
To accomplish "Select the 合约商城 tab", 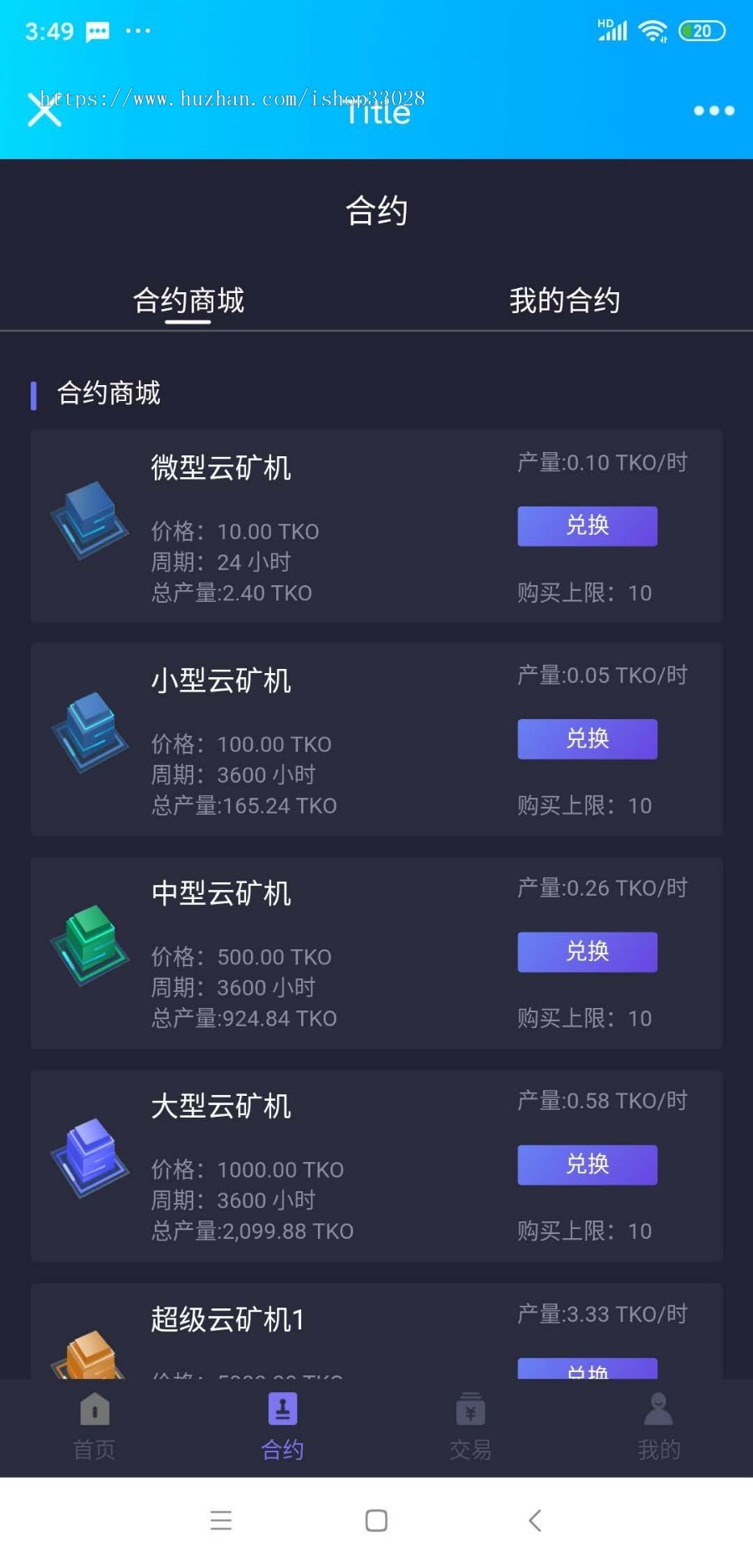I will [187, 300].
